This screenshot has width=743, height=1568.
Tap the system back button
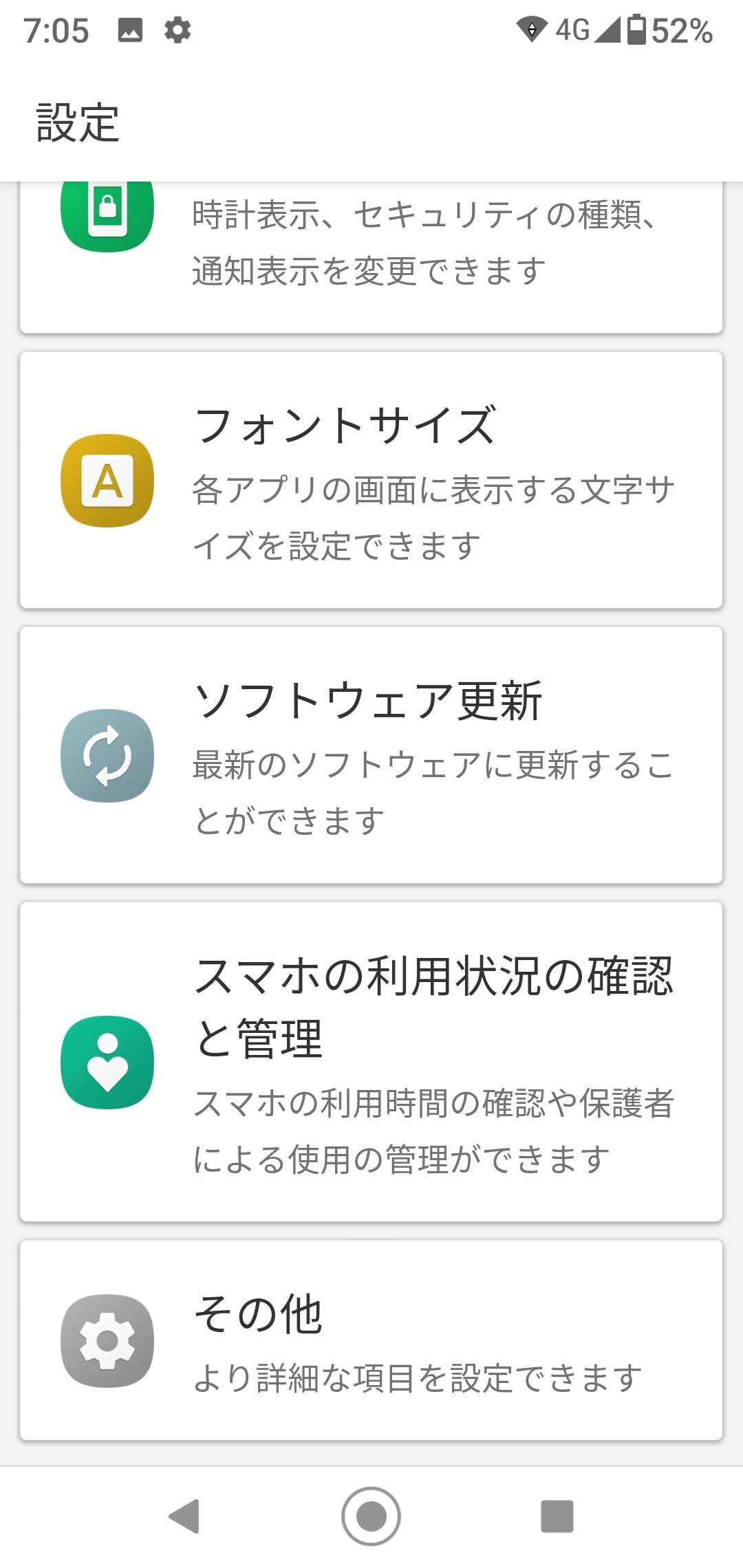tap(184, 1516)
